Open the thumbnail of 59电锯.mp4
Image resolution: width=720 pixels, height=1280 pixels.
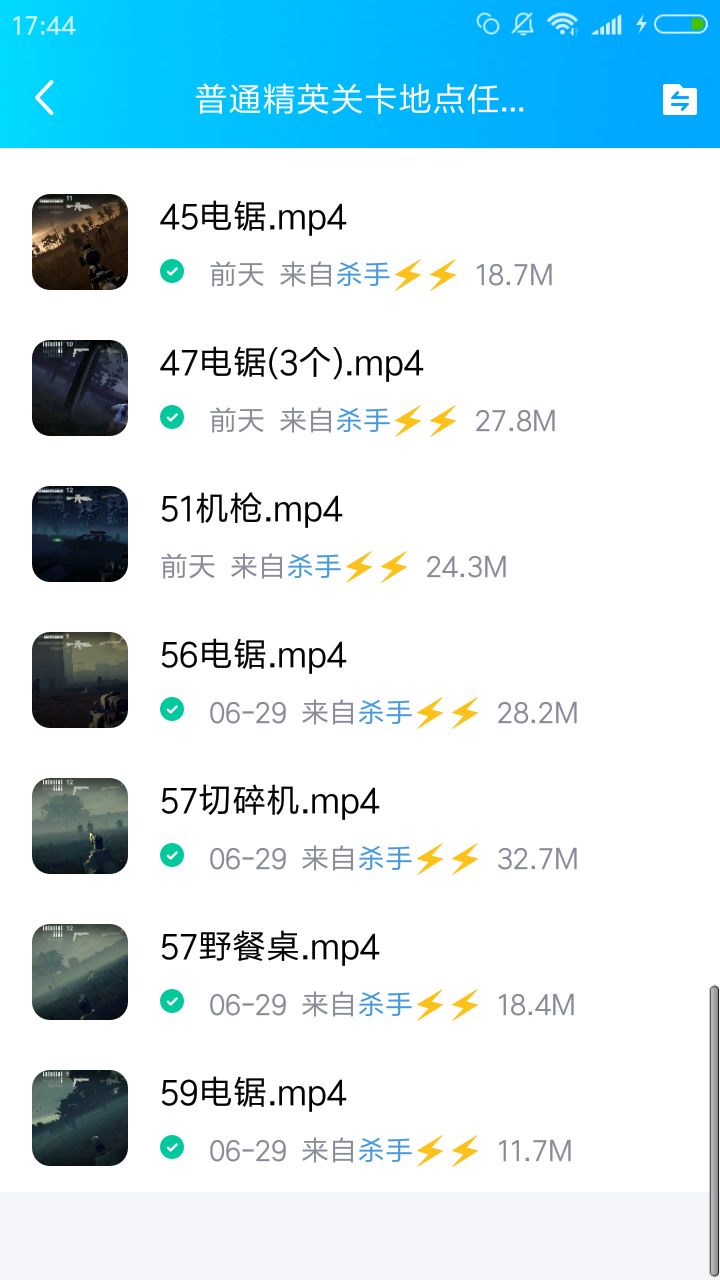pyautogui.click(x=80, y=1118)
